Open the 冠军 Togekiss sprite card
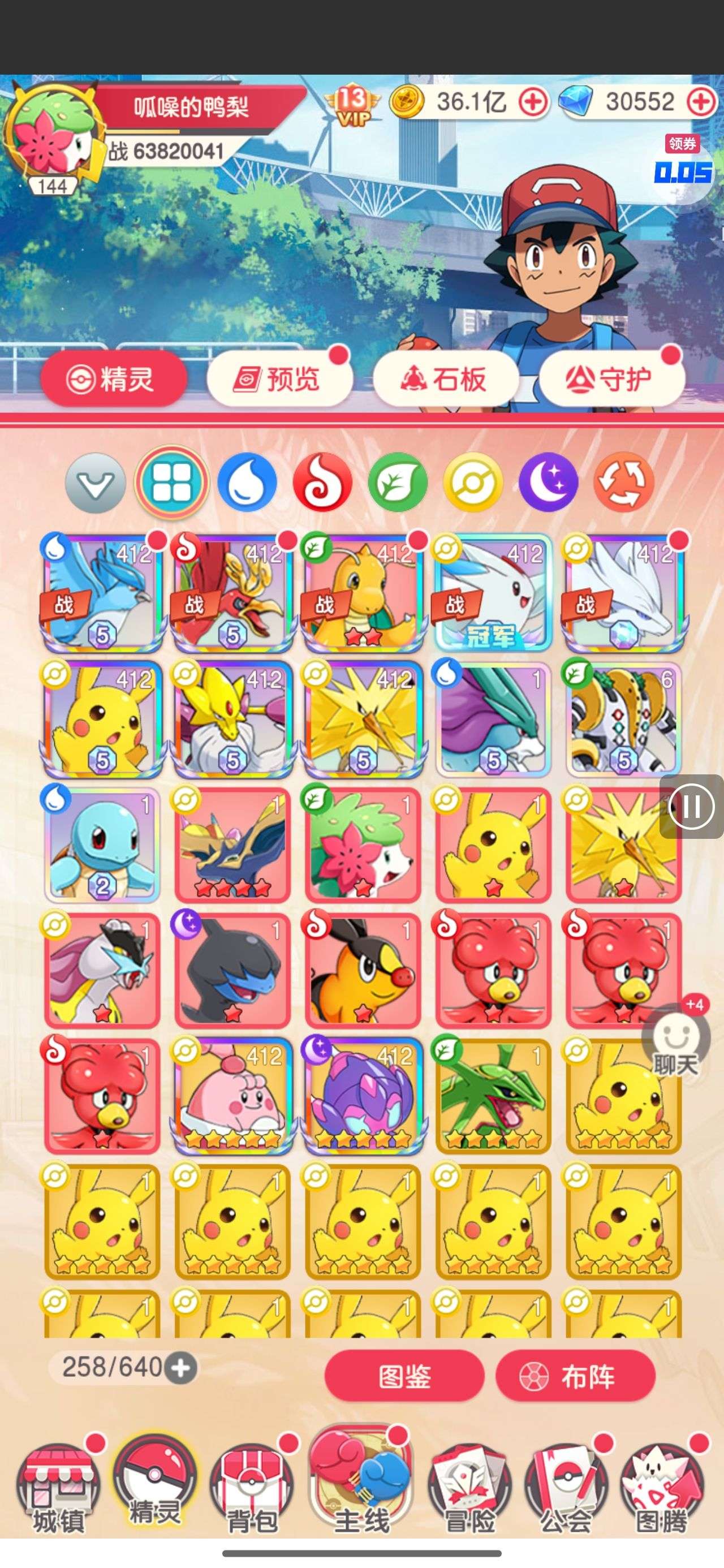Screen dimensions: 724x1568 point(493,592)
